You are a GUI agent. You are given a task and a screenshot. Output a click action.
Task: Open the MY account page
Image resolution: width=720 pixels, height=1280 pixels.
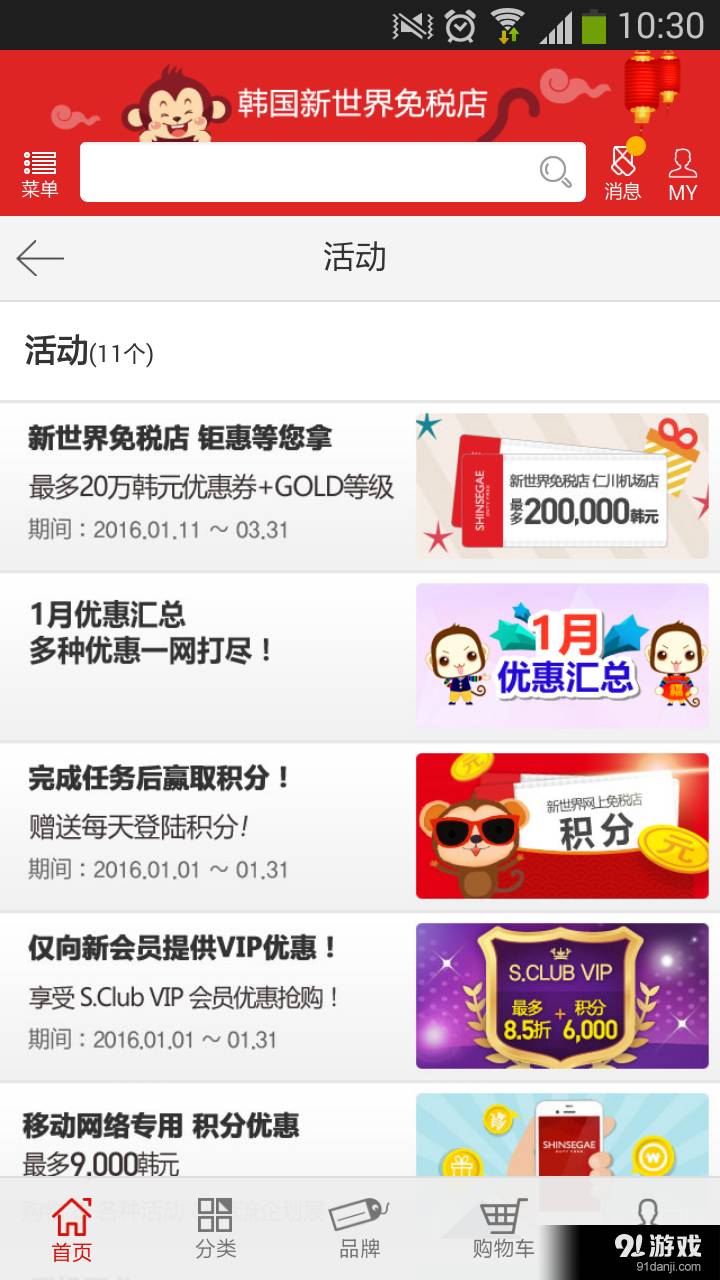tap(683, 174)
